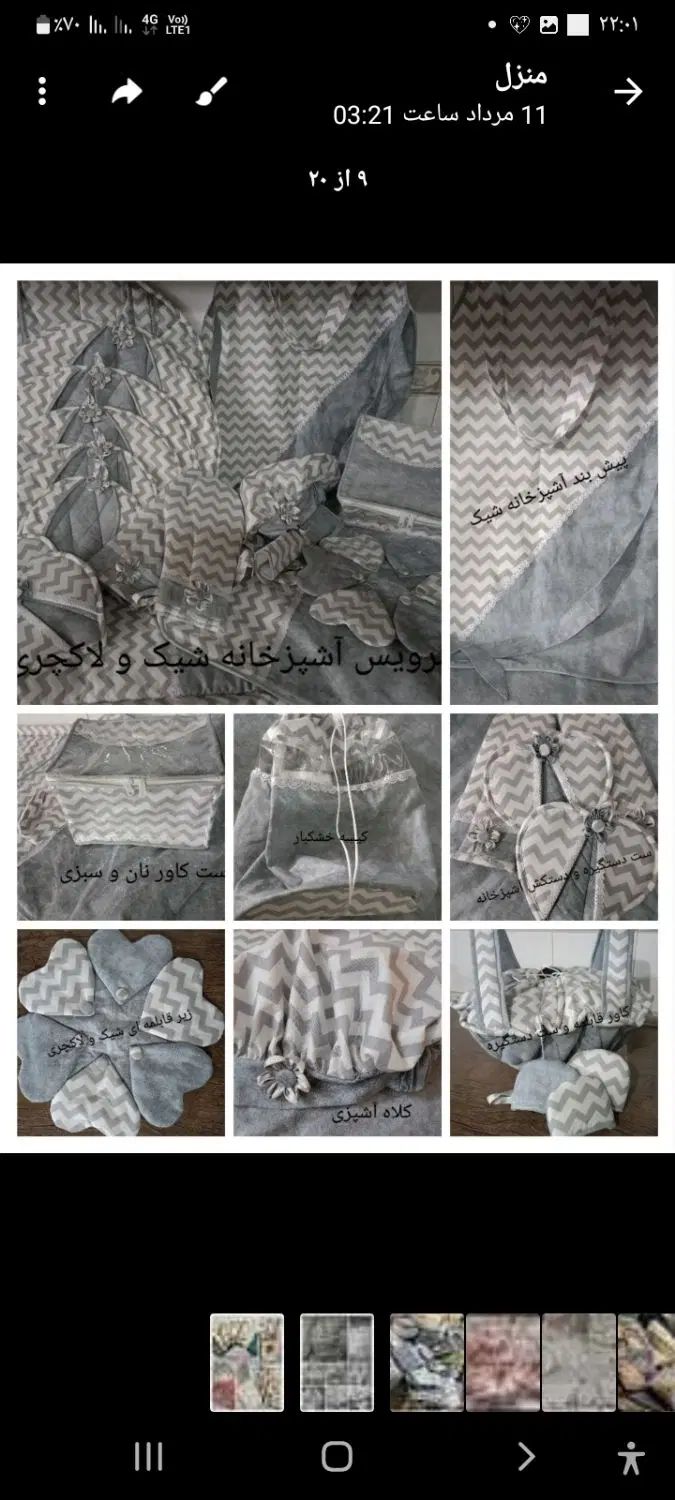Forward this photo with the share arrow

click(126, 92)
